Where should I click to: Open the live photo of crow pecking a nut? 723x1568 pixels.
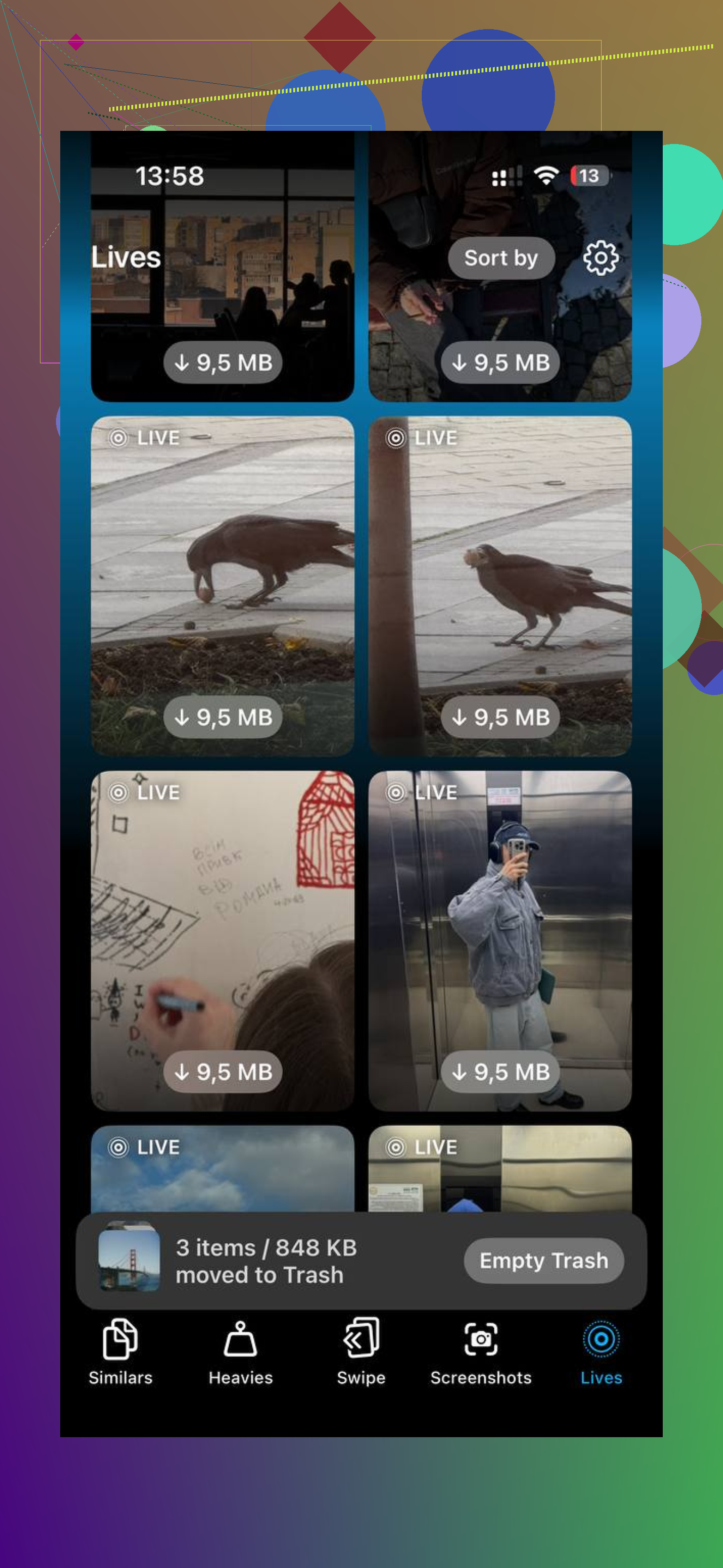(x=222, y=585)
